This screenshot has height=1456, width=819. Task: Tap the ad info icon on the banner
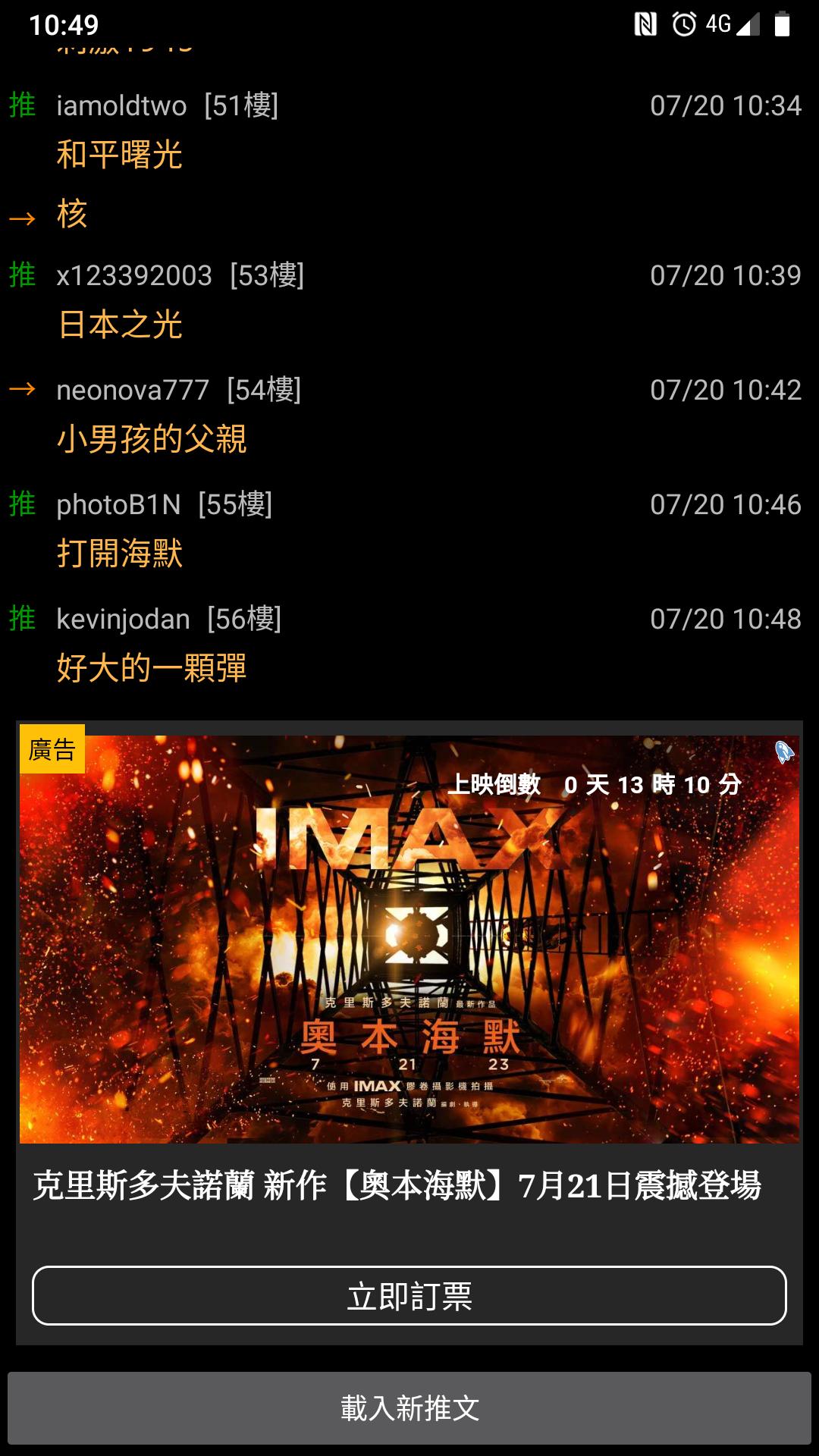[x=783, y=752]
